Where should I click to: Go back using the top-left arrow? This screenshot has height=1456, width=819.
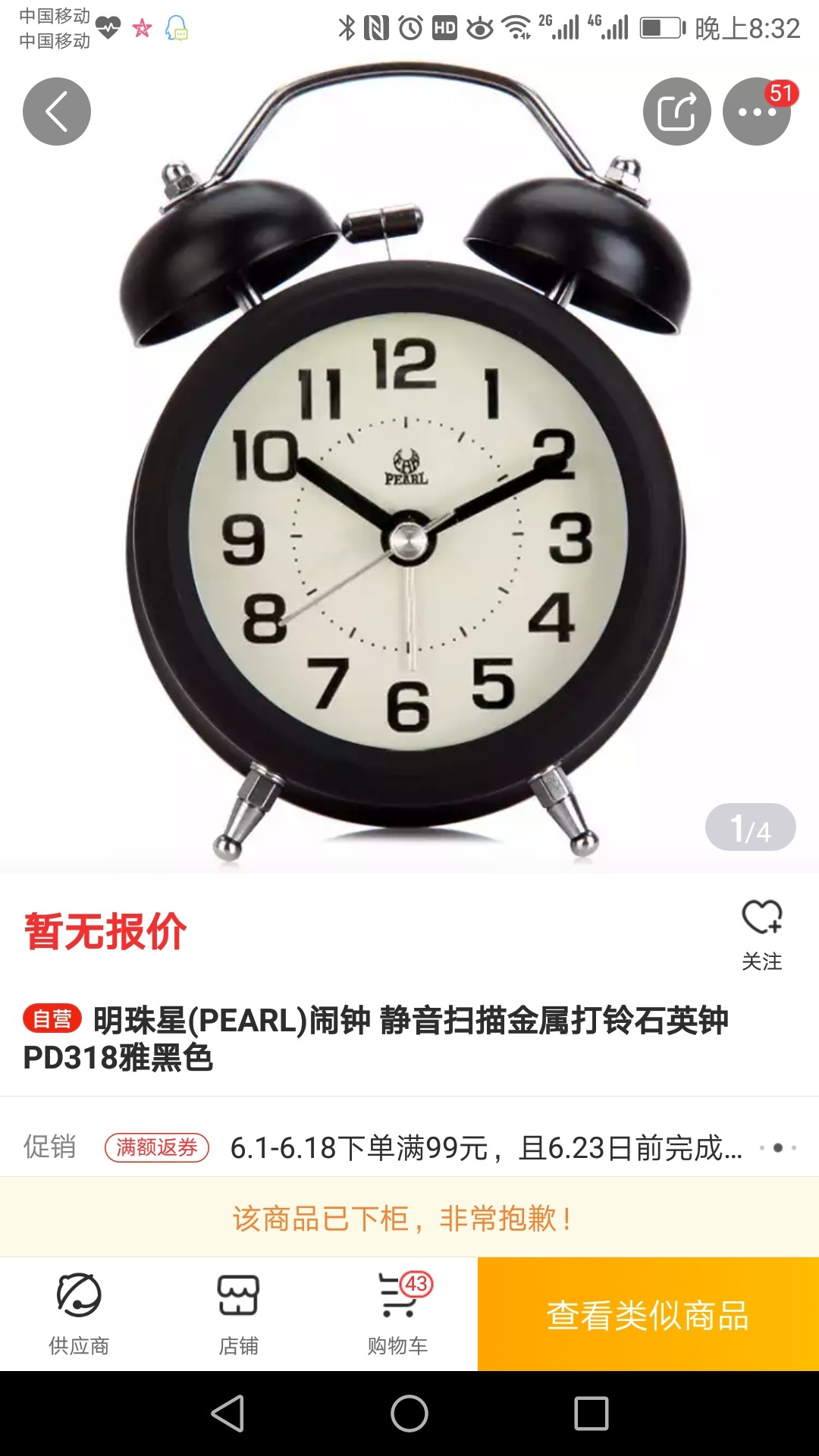pos(57,111)
